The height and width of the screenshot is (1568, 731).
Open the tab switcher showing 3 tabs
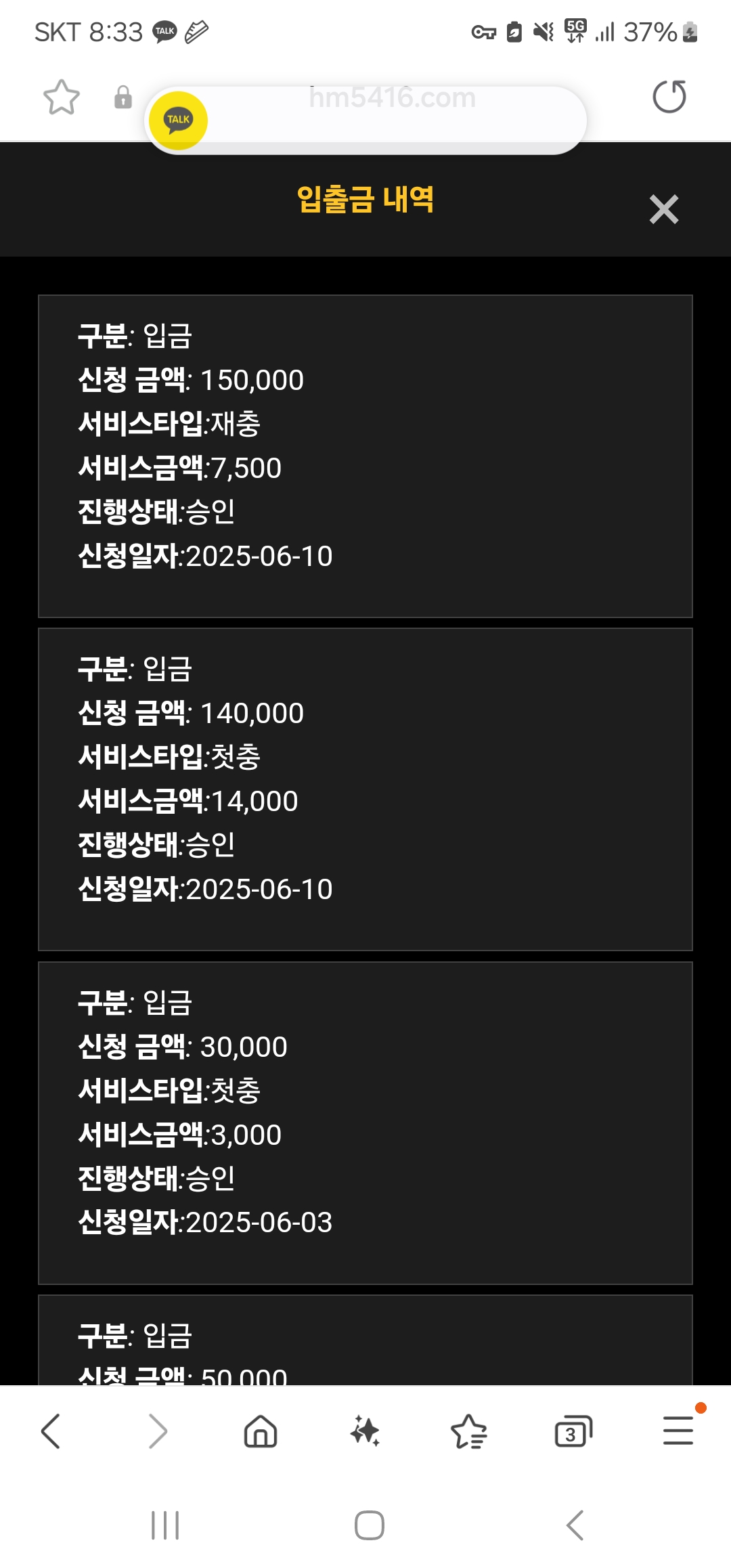tap(573, 1431)
